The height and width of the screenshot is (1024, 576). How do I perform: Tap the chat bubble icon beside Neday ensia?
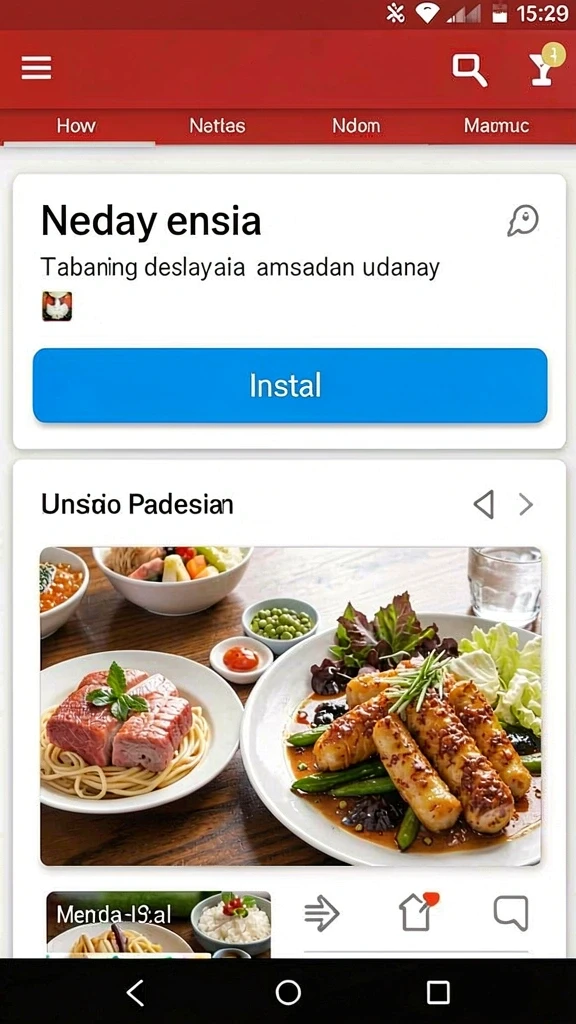[523, 221]
